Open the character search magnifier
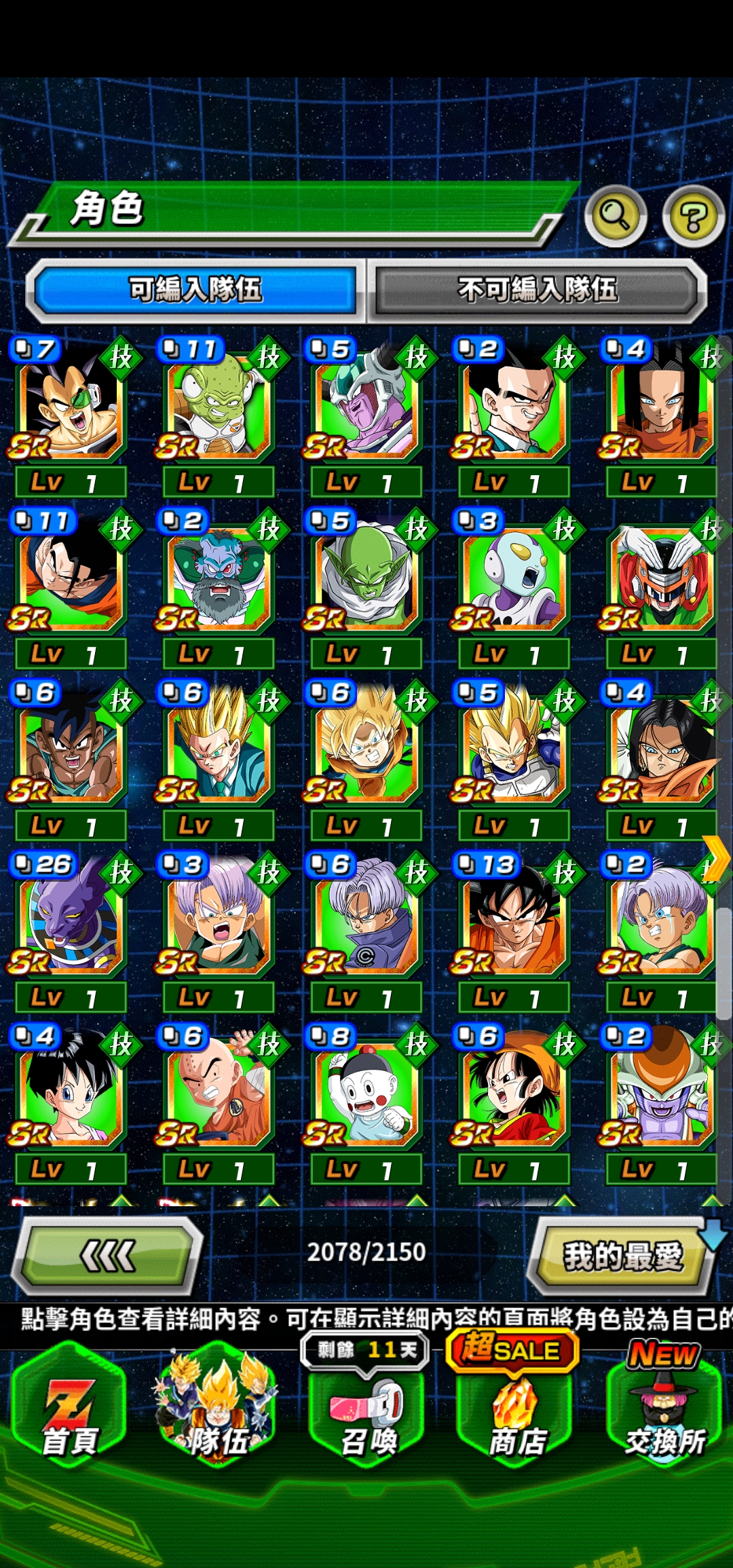 [x=615, y=216]
